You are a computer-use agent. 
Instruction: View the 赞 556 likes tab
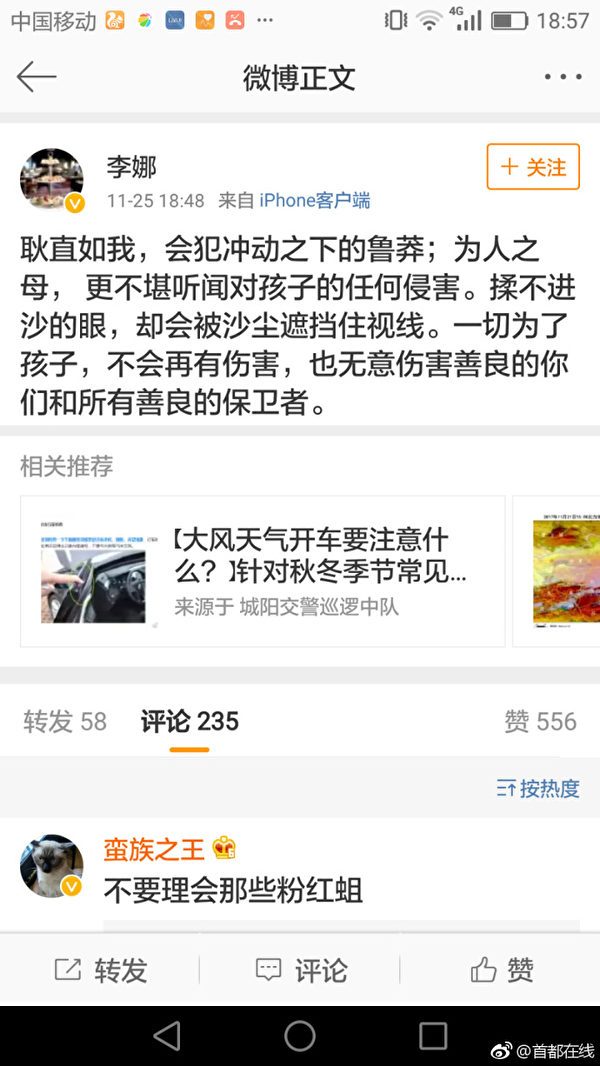coord(540,721)
